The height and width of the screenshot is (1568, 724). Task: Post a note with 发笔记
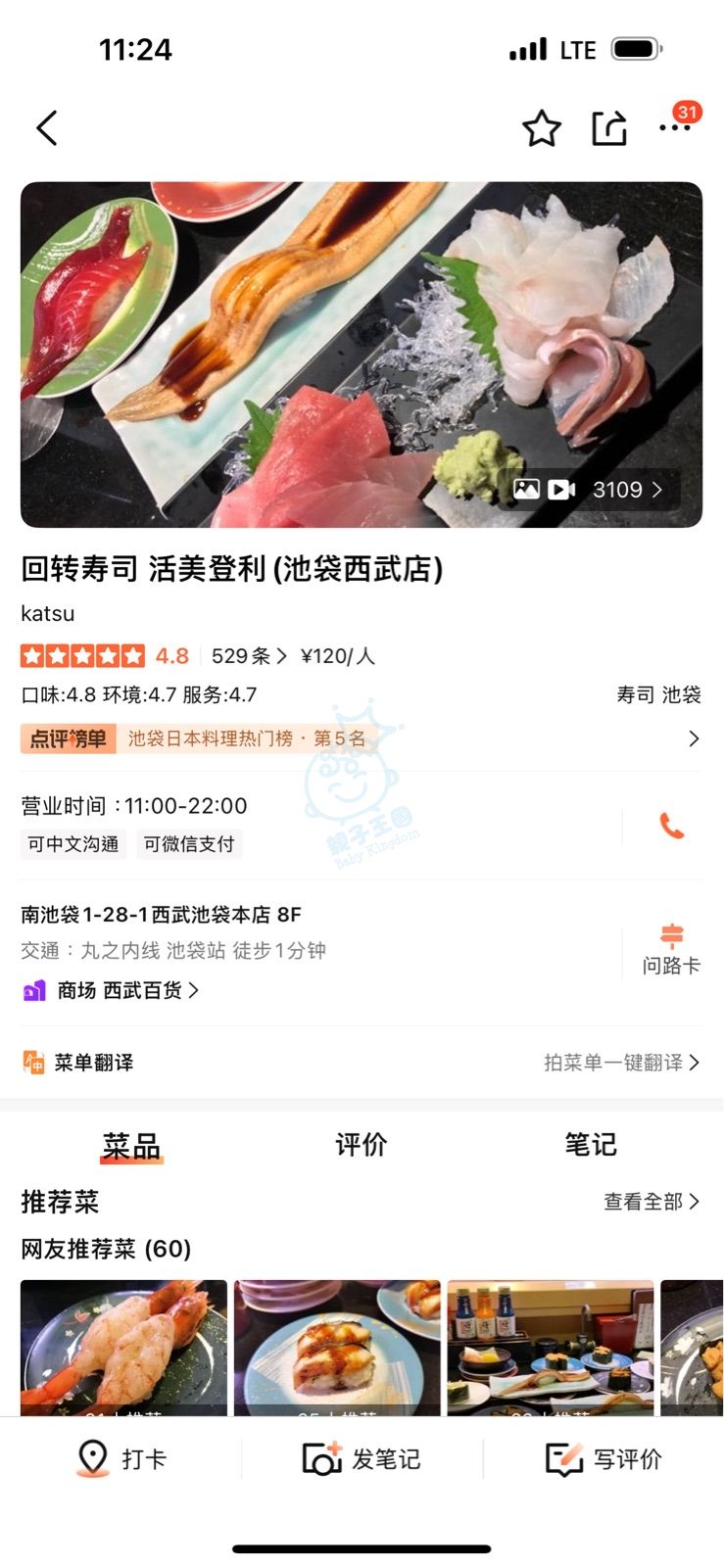362,1458
